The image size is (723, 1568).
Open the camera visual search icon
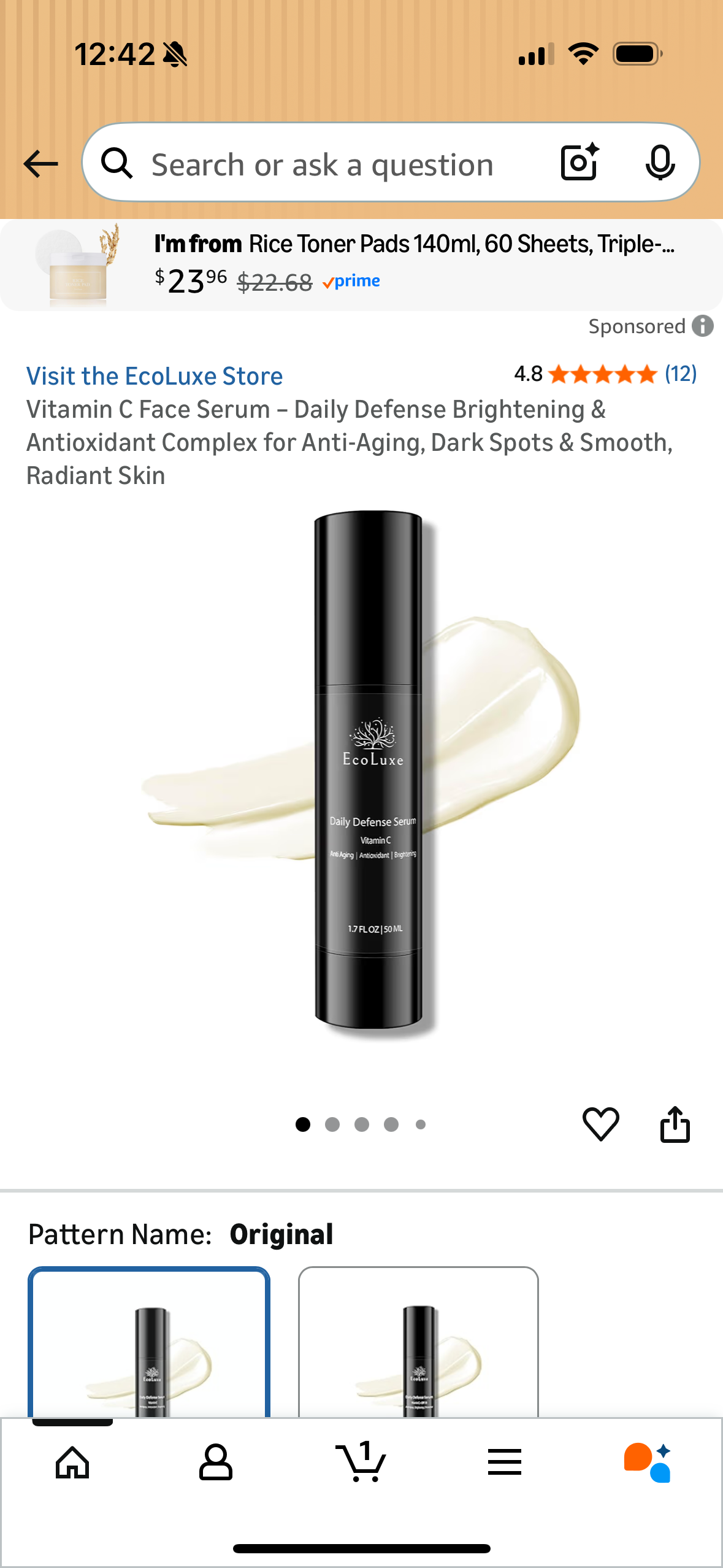pyautogui.click(x=577, y=163)
